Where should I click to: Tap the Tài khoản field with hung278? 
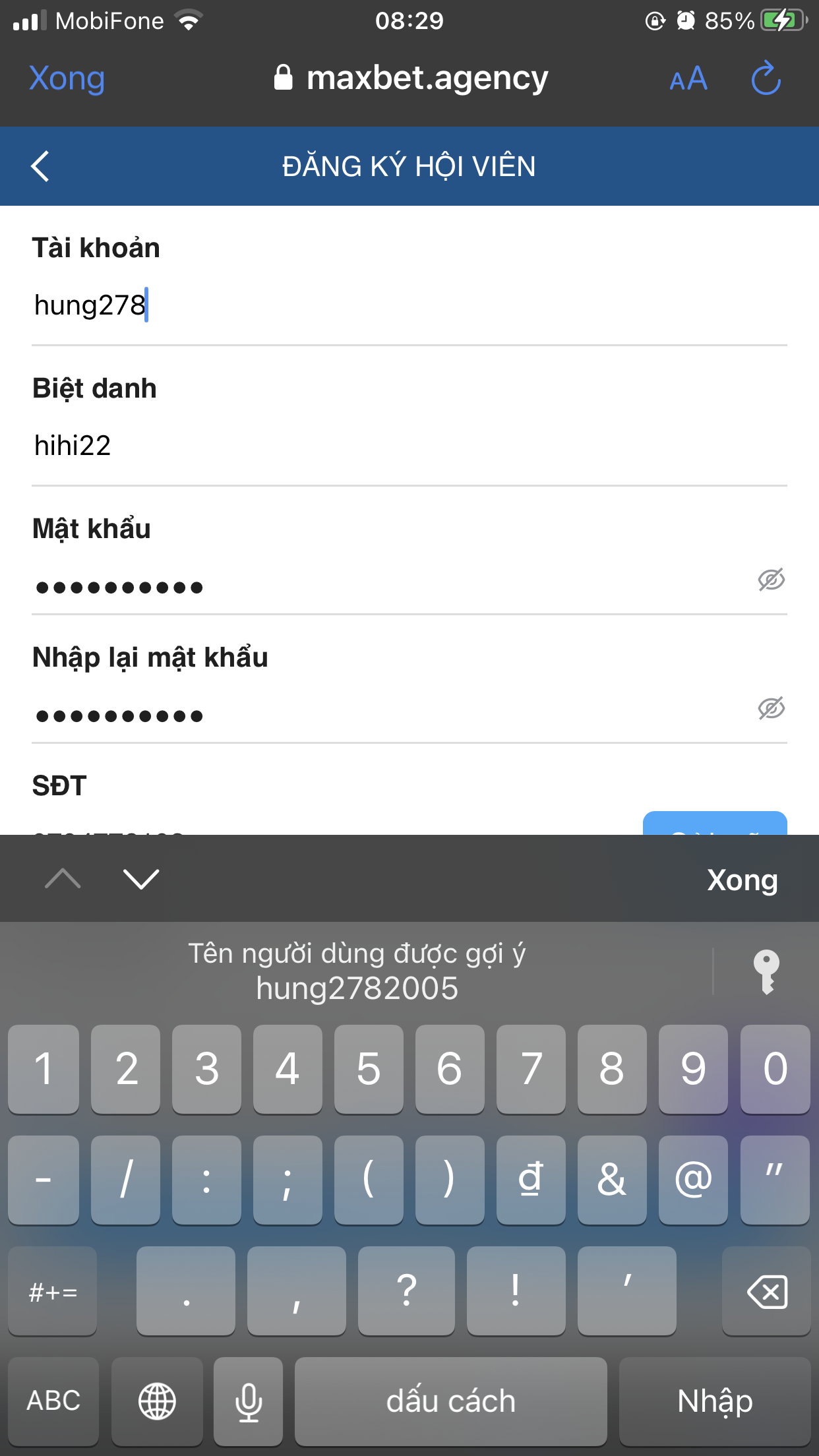[x=409, y=305]
